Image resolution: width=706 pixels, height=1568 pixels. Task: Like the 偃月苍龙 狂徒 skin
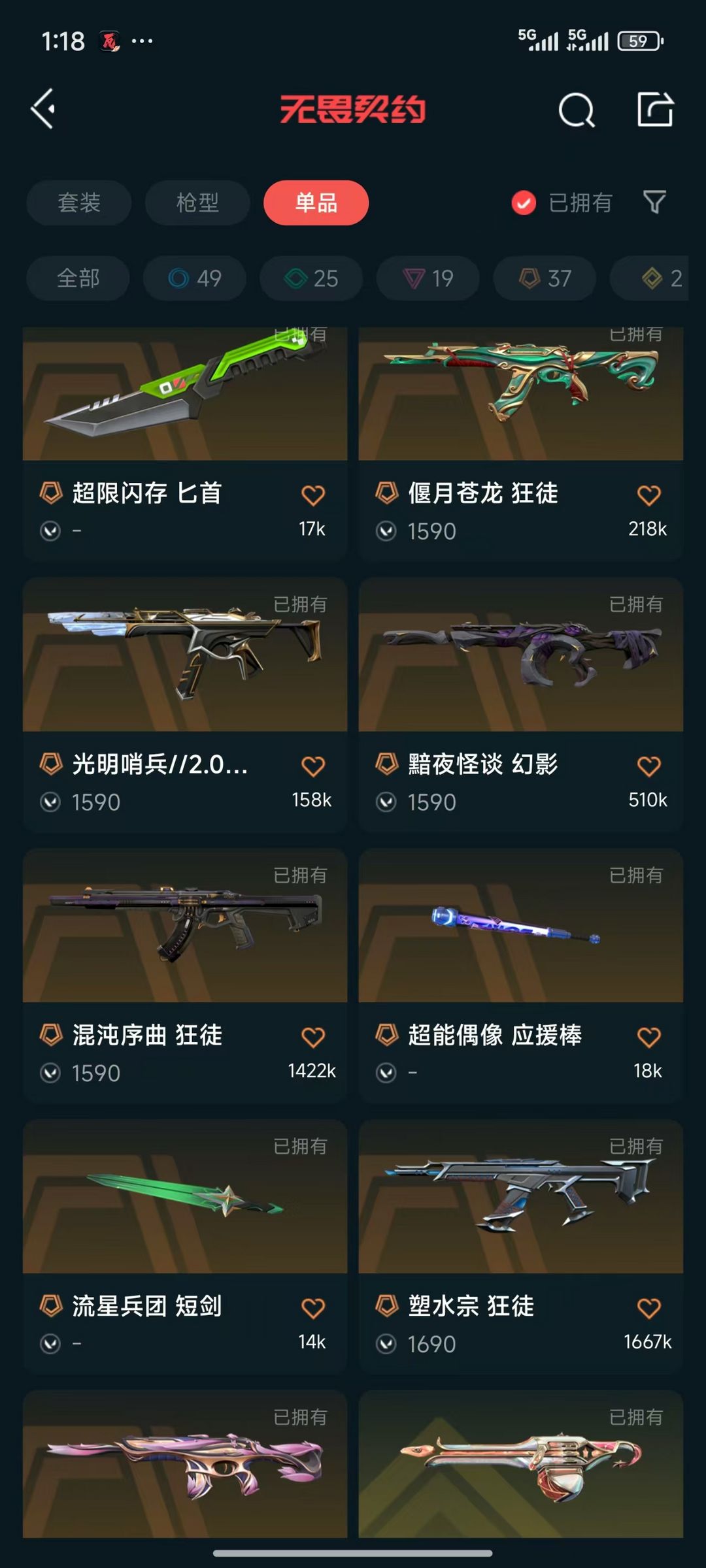[648, 495]
